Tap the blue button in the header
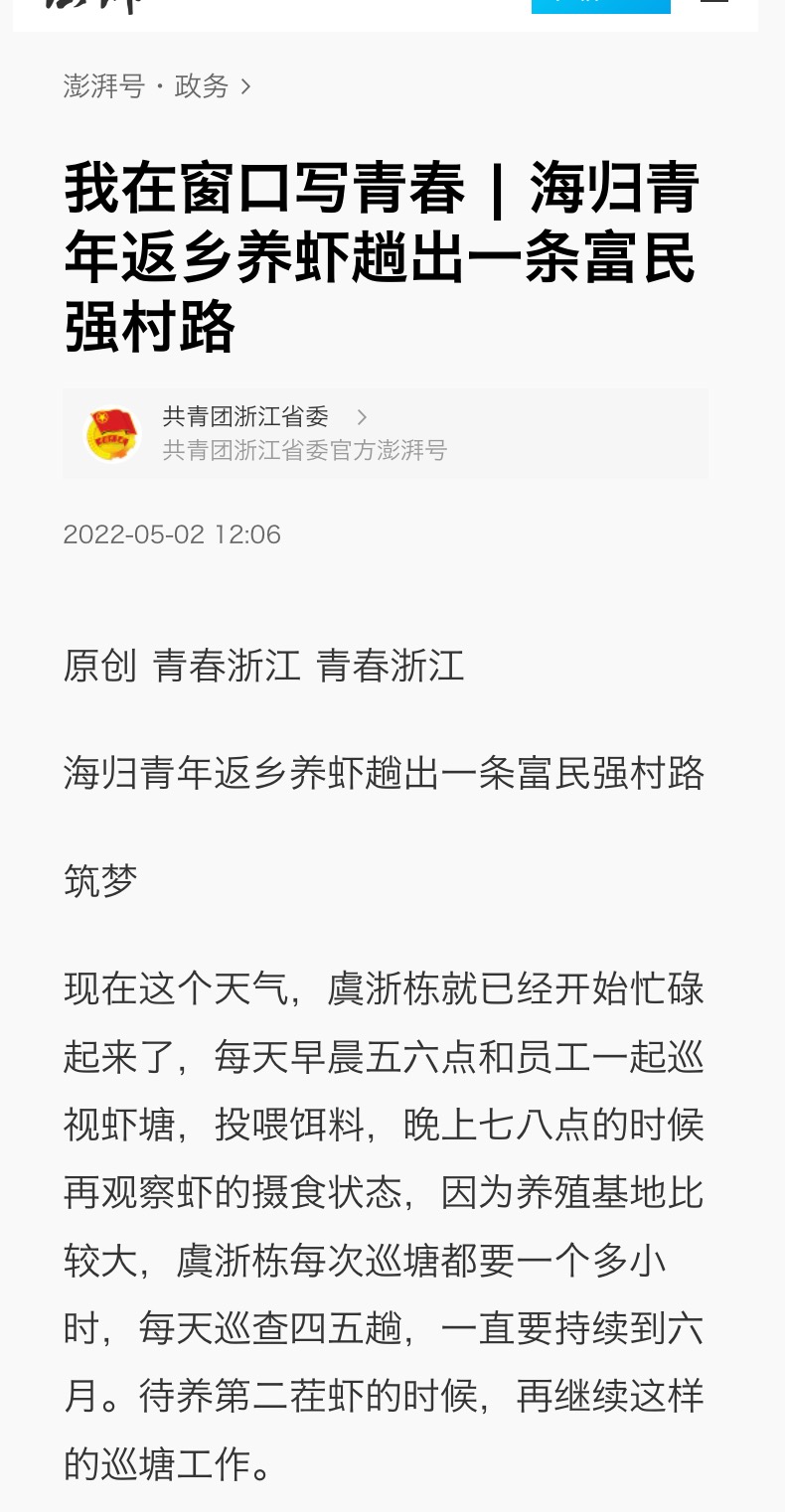The image size is (785, 1512). click(601, 6)
